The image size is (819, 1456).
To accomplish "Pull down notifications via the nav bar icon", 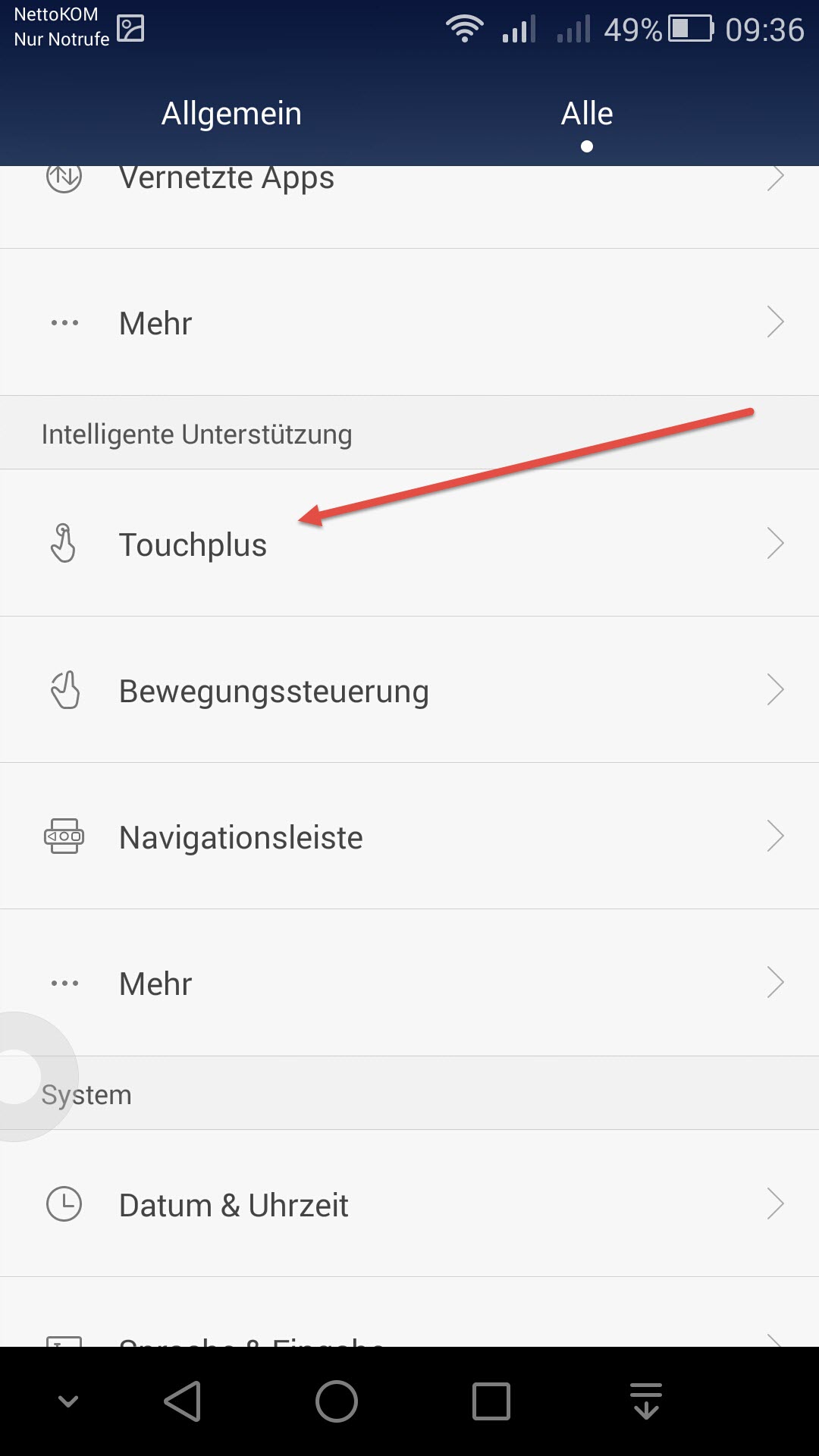I will (x=646, y=1401).
